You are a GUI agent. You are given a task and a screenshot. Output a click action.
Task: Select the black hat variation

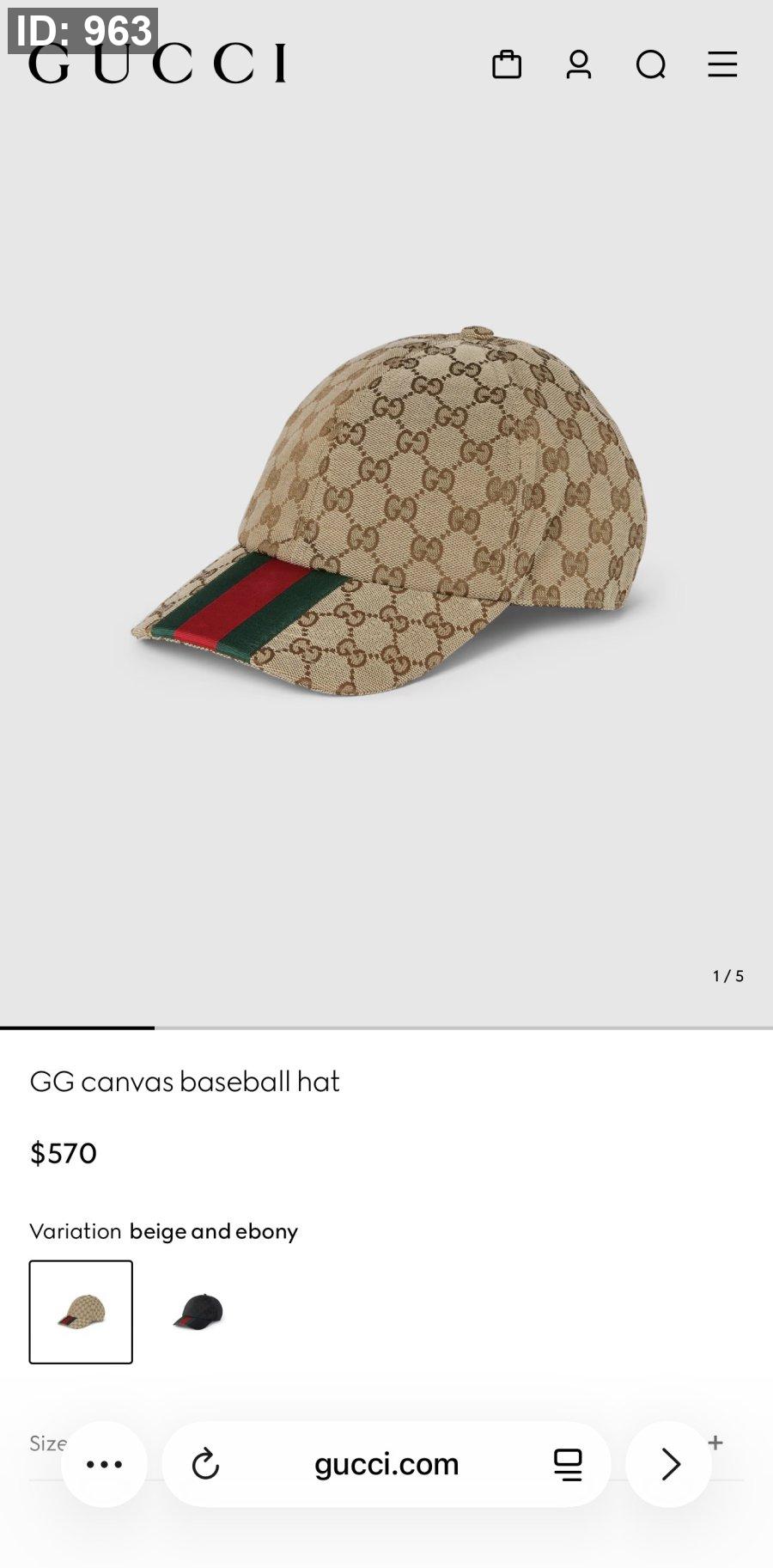[x=198, y=1312]
